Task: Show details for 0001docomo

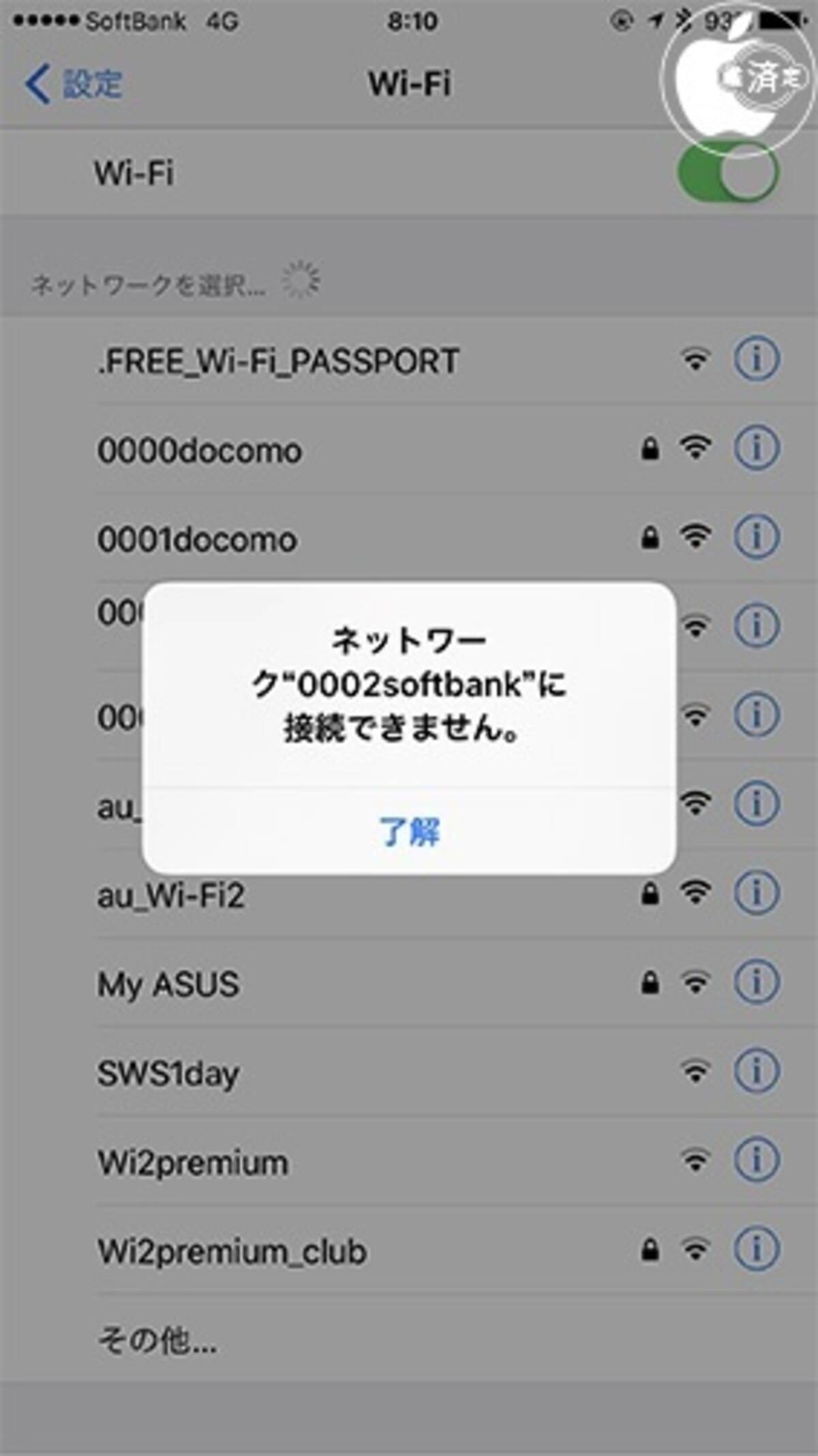Action: (x=756, y=536)
